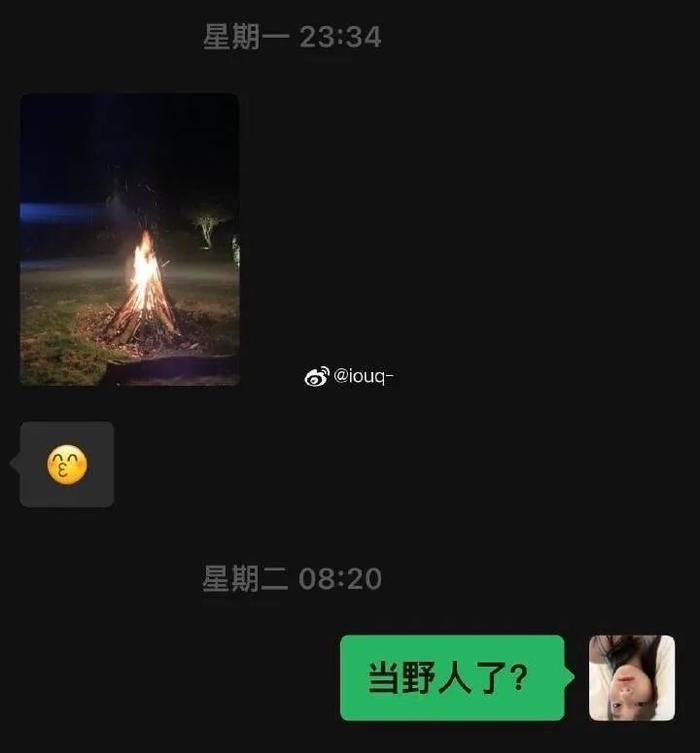The width and height of the screenshot is (700, 753).
Task: Open the sender's upside-down avatar profile
Action: pos(631,677)
